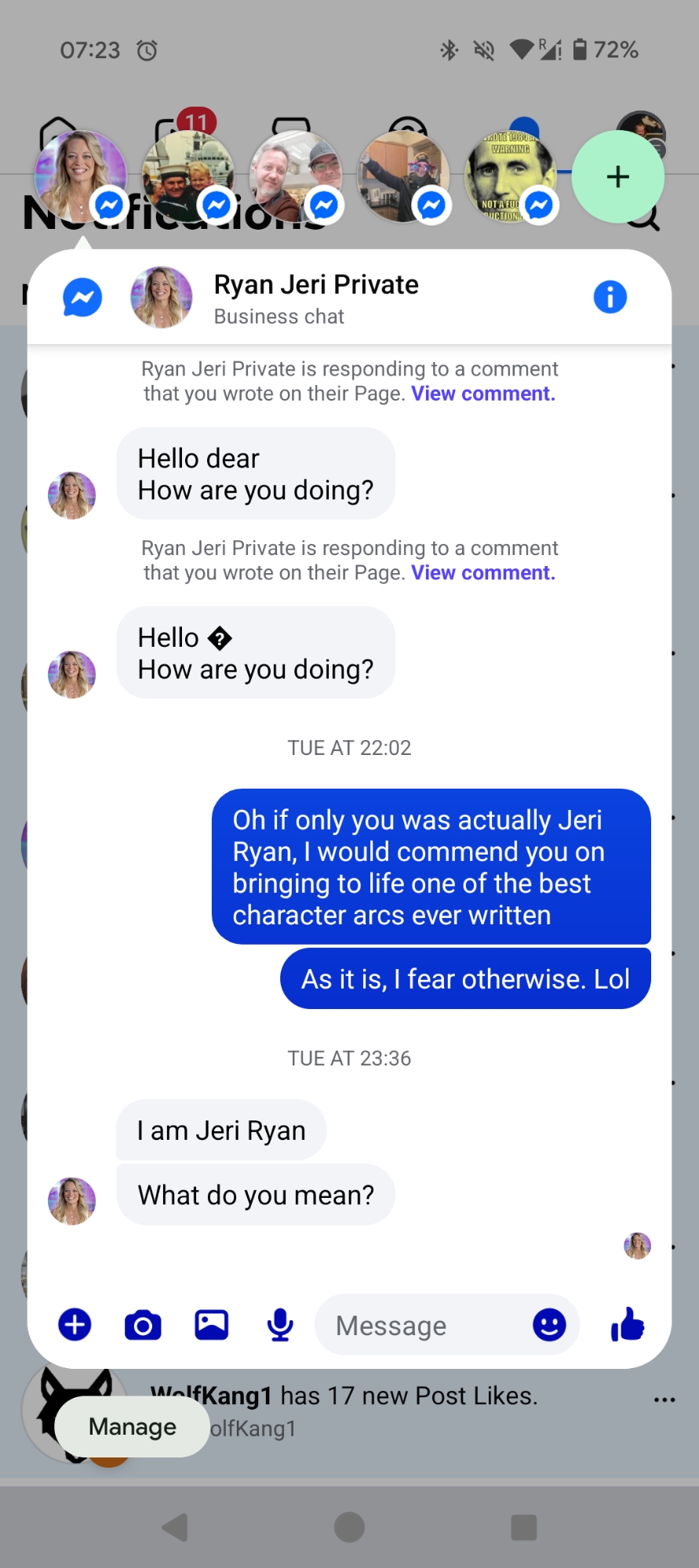Switch to the Warning poster chat bubble
The image size is (699, 1568).
point(511,177)
